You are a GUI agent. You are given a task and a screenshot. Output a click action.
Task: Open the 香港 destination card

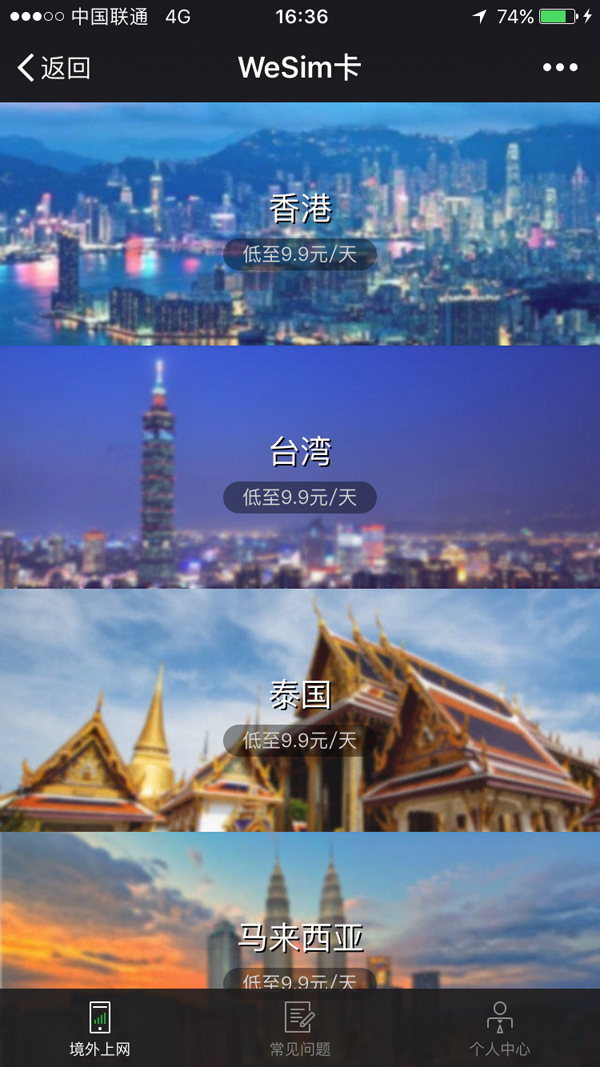pyautogui.click(x=300, y=225)
